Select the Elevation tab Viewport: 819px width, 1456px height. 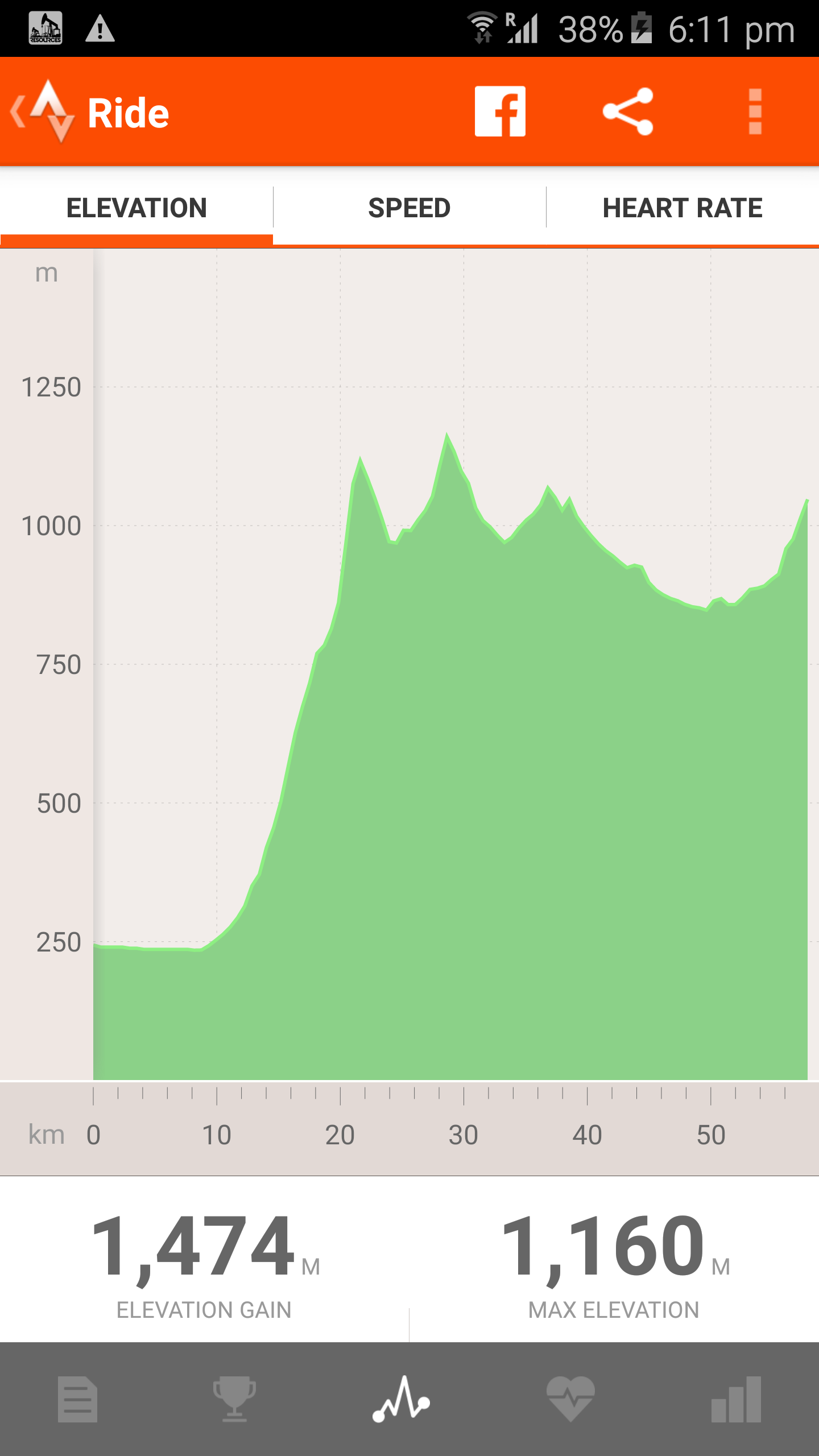click(x=136, y=208)
